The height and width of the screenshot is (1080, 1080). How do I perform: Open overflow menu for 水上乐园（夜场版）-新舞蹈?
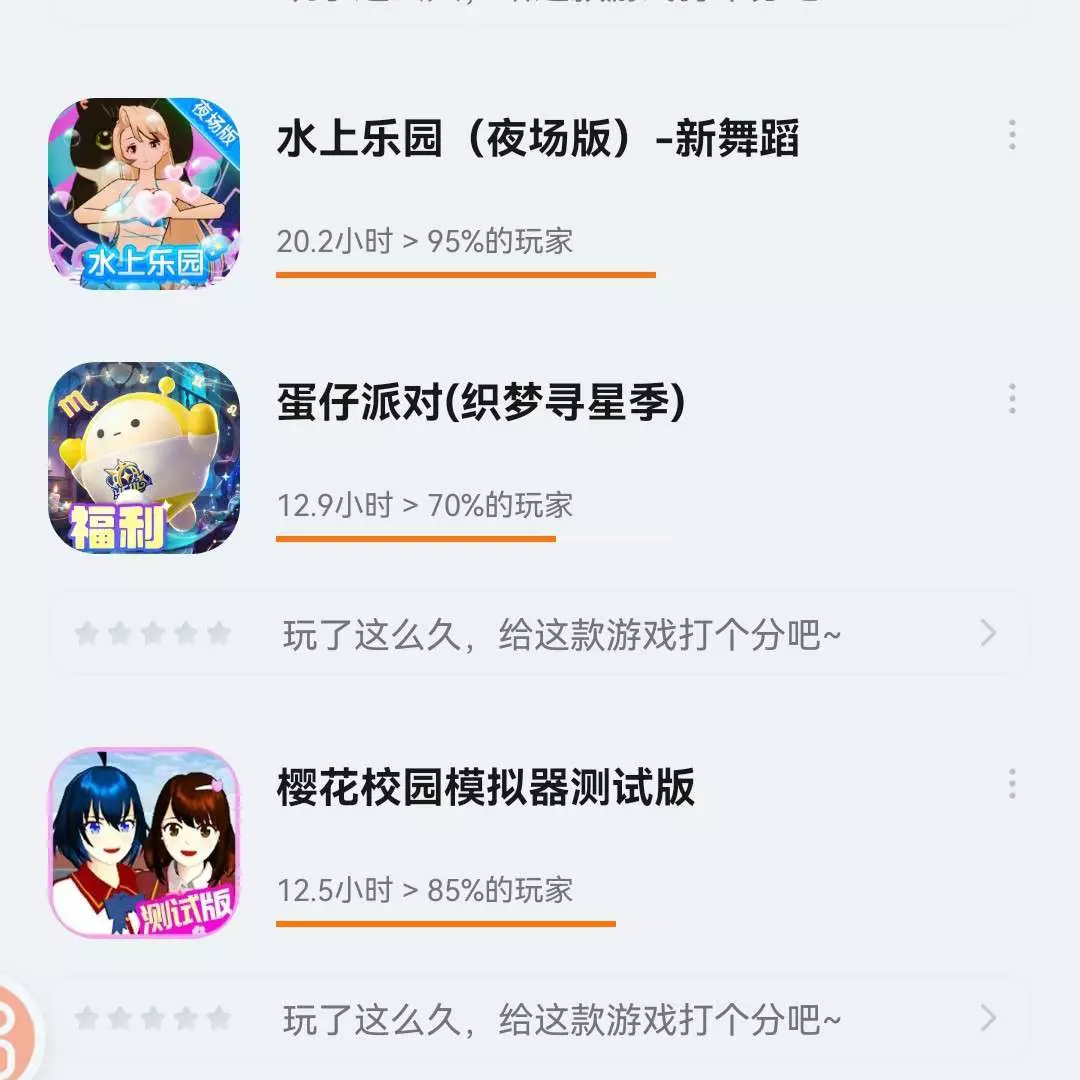coord(1012,135)
